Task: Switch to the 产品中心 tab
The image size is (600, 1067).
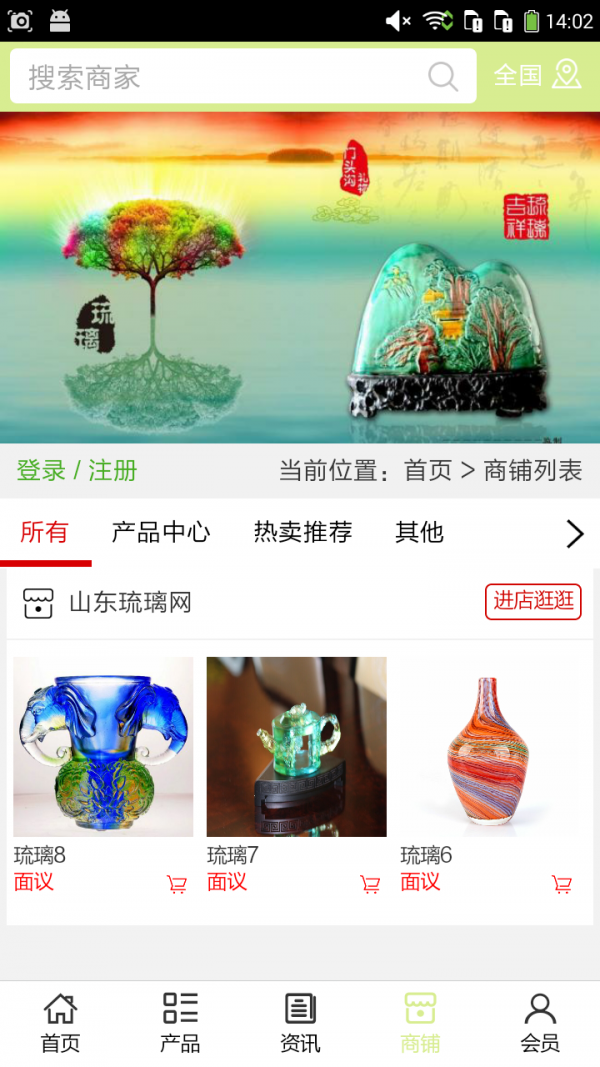Action: pyautogui.click(x=160, y=532)
